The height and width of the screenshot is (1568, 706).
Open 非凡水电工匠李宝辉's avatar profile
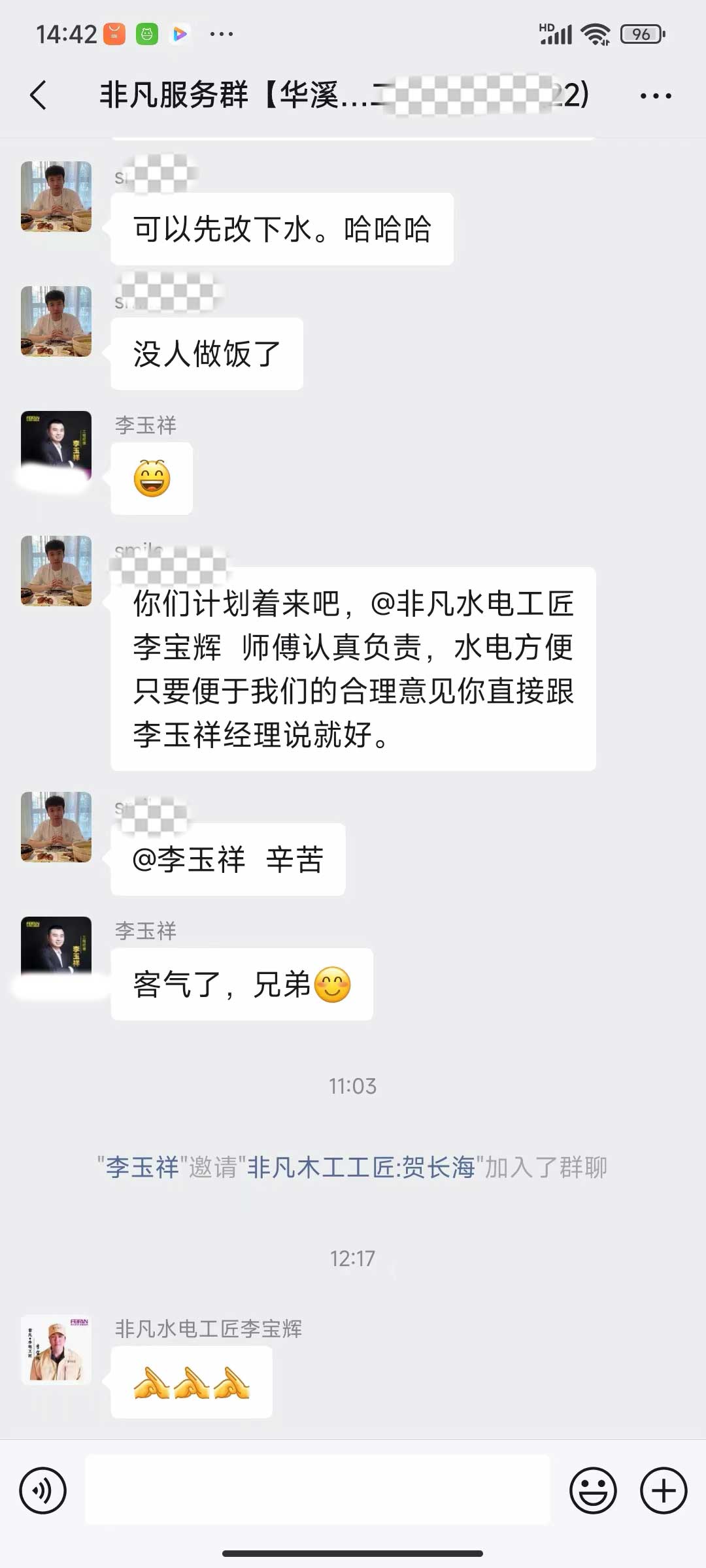pyautogui.click(x=56, y=1350)
